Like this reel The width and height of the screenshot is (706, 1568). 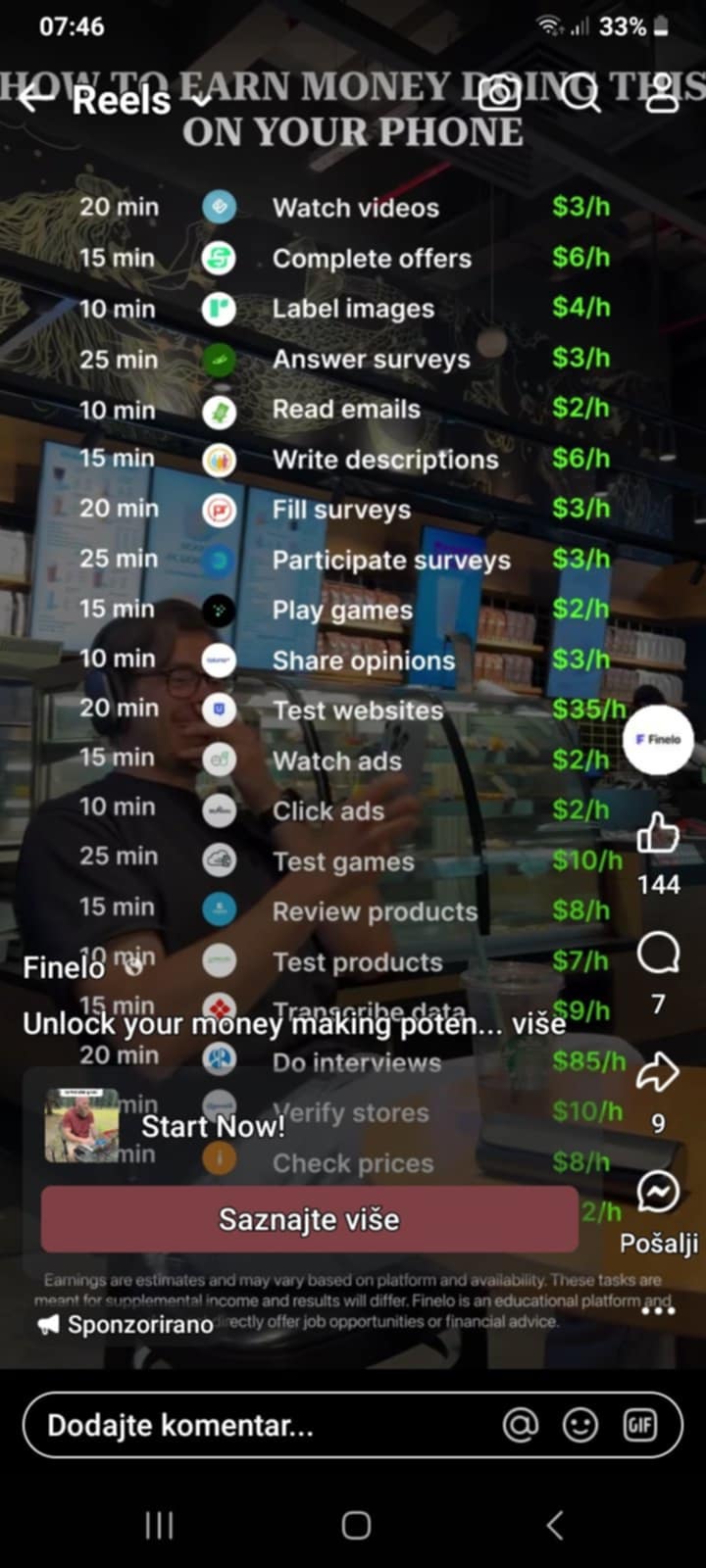(x=658, y=833)
